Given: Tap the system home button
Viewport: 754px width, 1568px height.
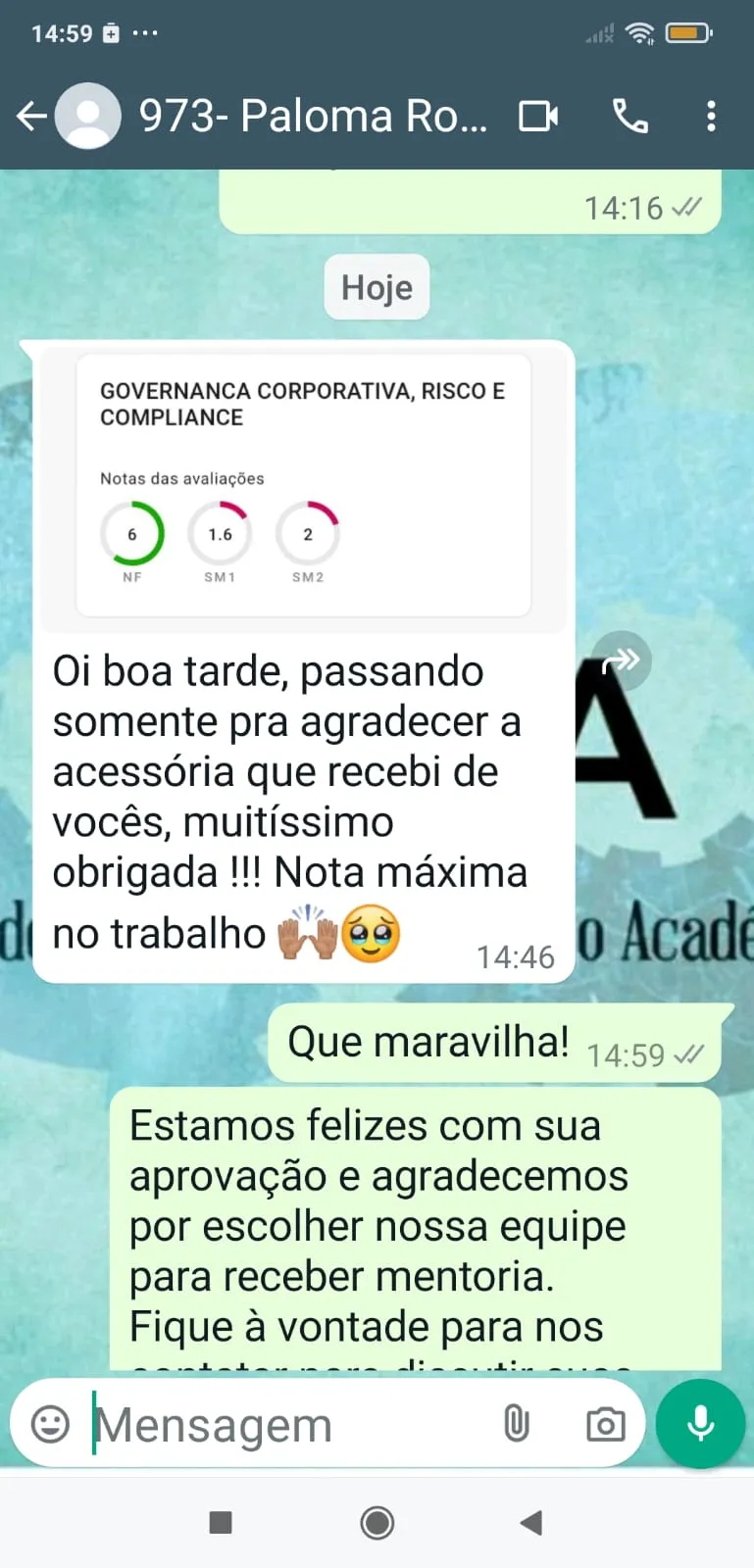Looking at the screenshot, I should (x=377, y=1523).
